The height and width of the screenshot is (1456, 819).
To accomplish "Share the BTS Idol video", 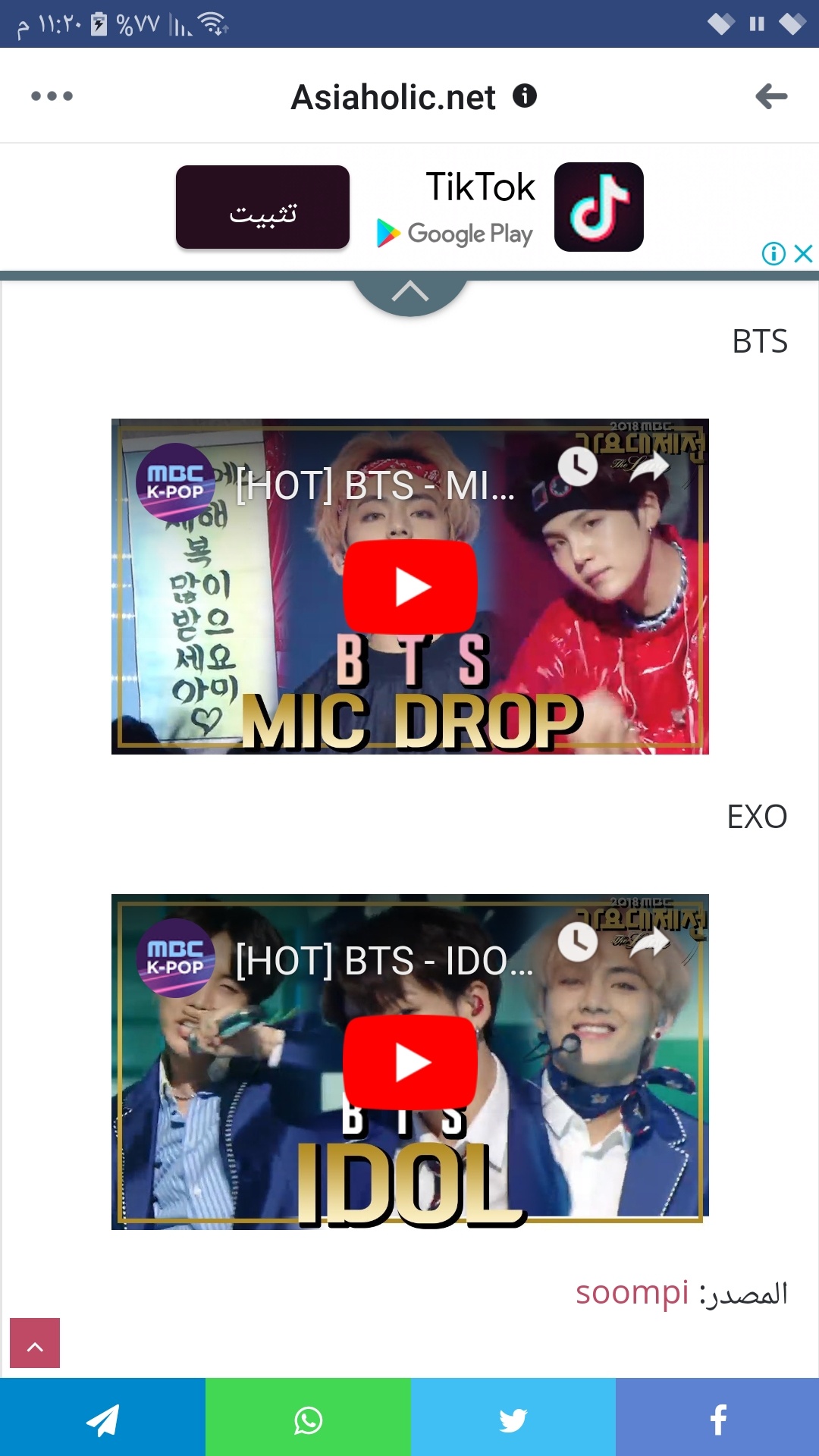I will click(650, 942).
